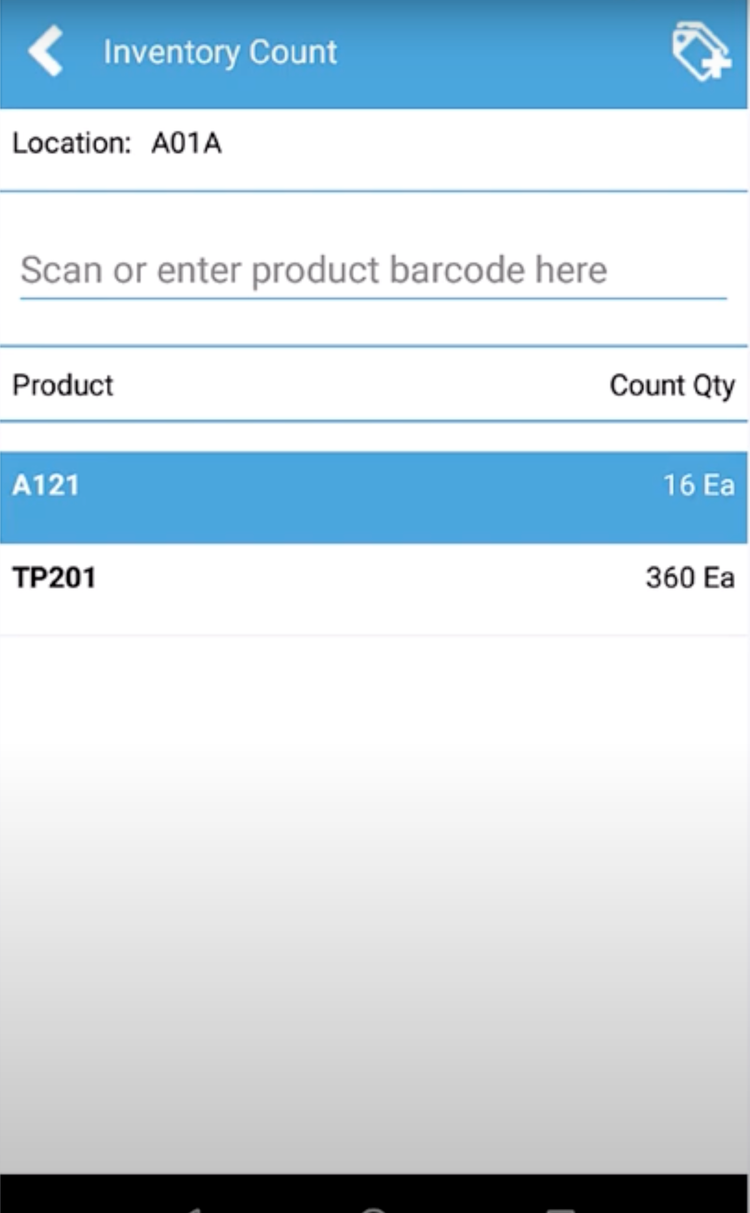750x1213 pixels.
Task: Tap the barcode placeholder text
Action: tap(315, 268)
